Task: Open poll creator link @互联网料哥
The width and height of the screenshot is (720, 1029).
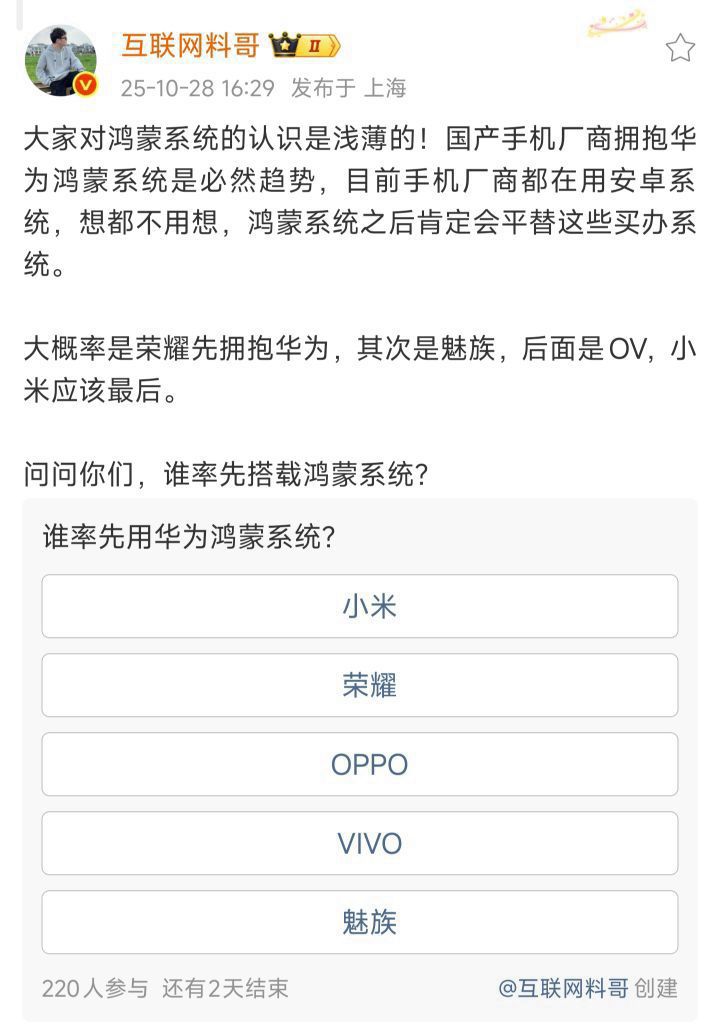Action: pyautogui.click(x=563, y=988)
